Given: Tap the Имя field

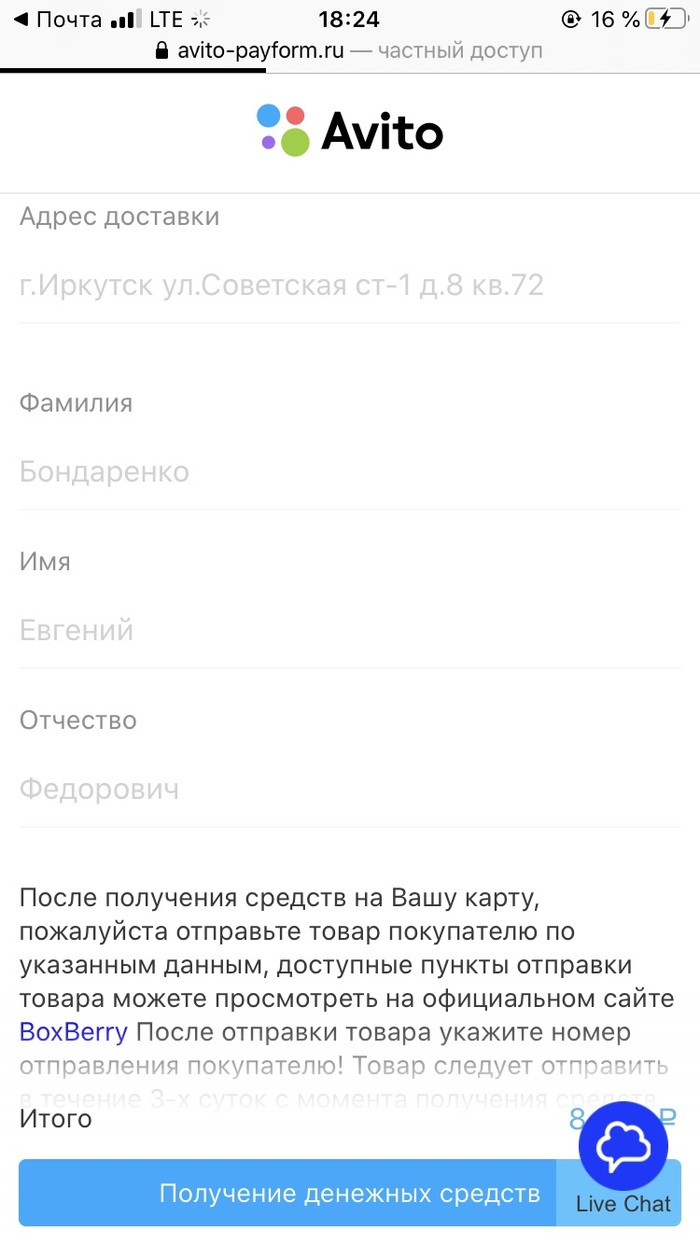Looking at the screenshot, I should 350,631.
